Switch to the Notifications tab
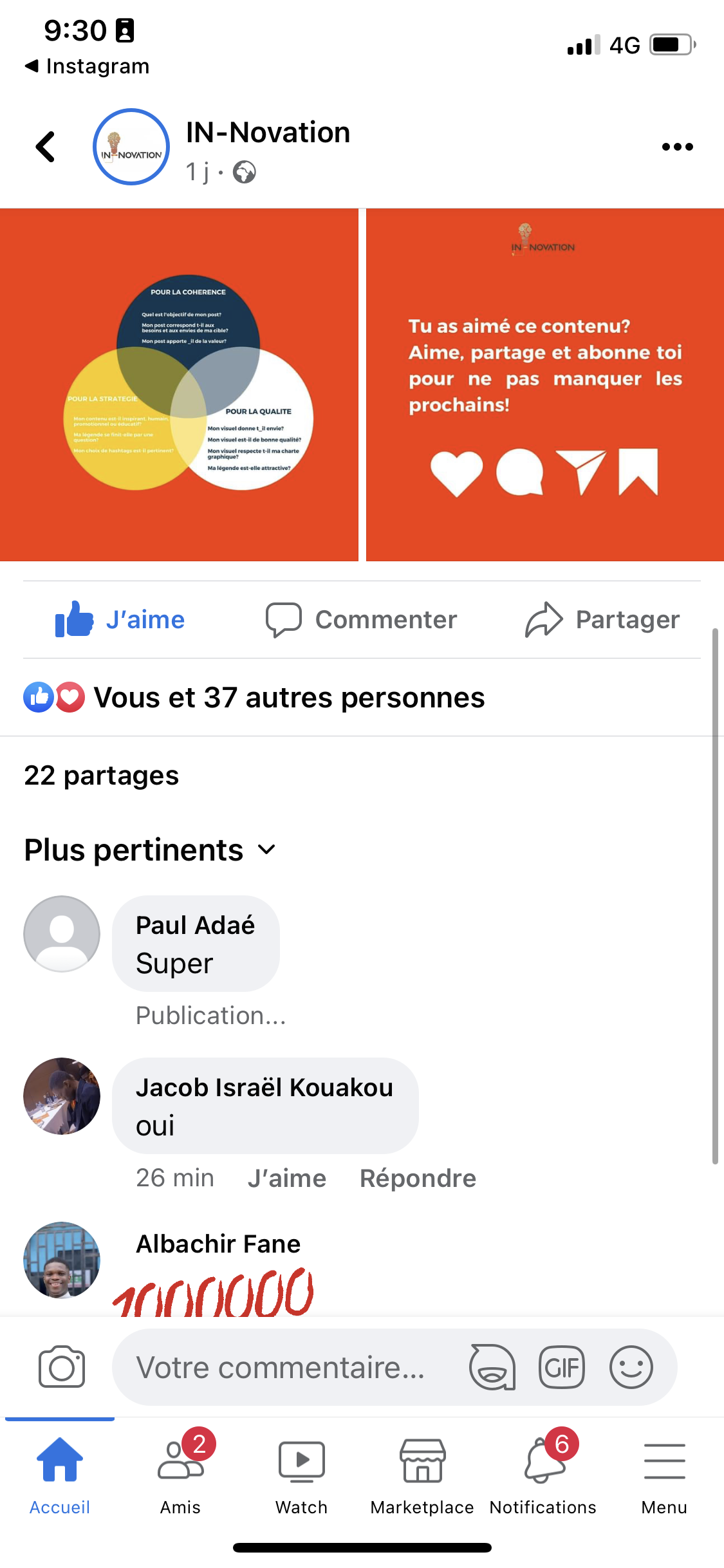Image resolution: width=724 pixels, height=1568 pixels. pyautogui.click(x=543, y=1474)
